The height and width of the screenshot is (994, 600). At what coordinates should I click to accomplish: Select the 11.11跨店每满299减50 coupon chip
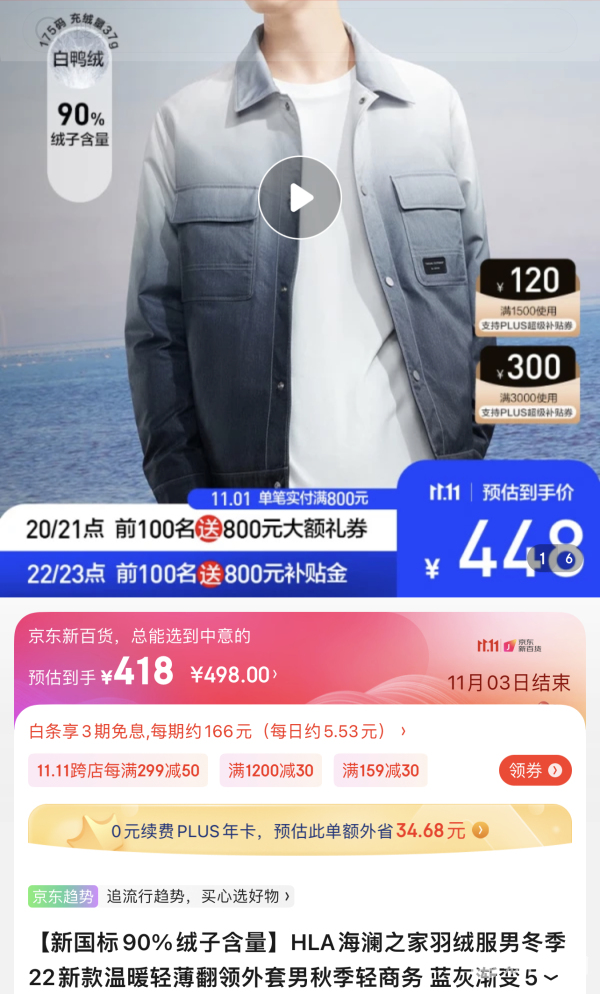(118, 771)
